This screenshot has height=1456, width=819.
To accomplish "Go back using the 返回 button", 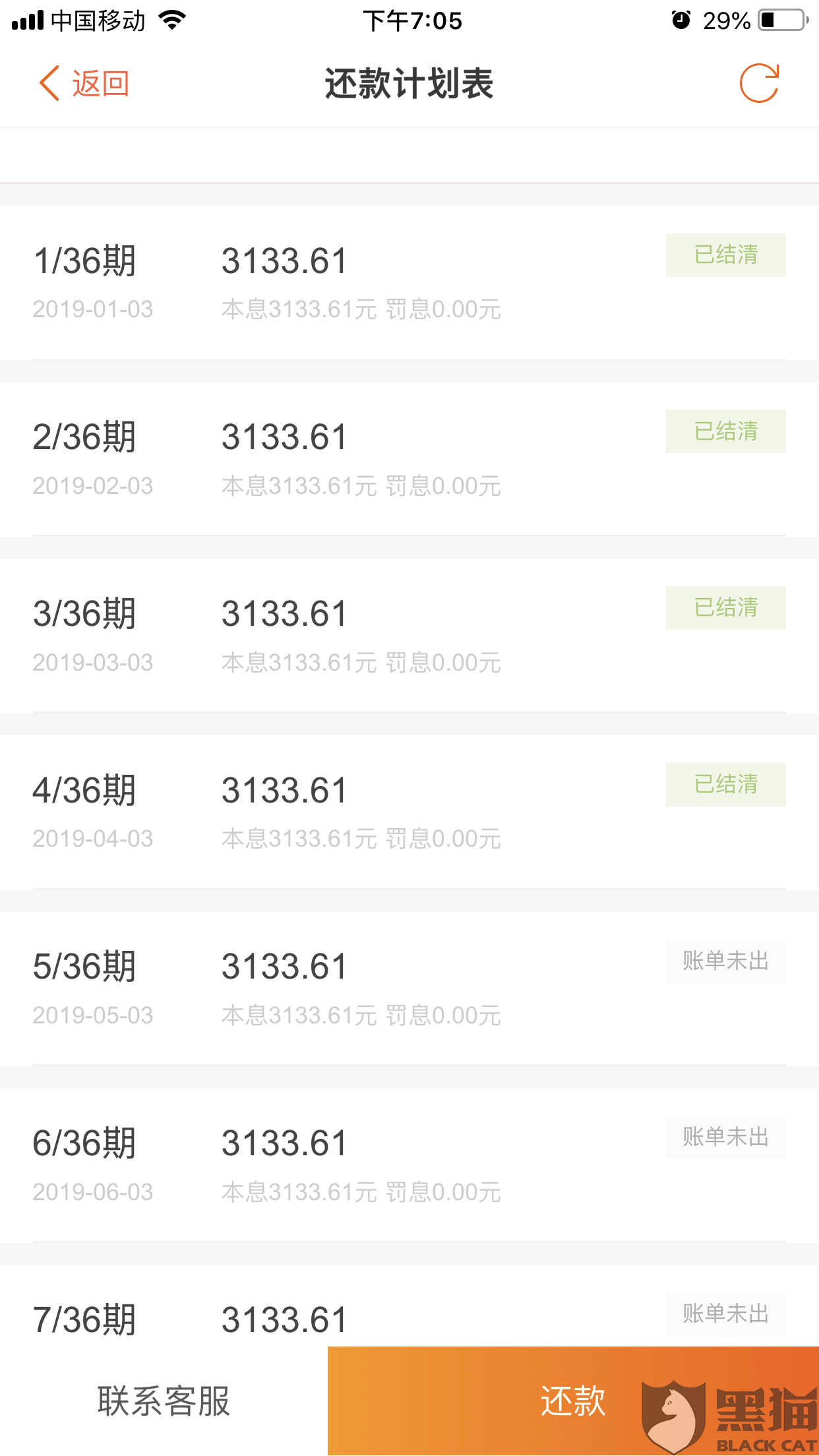I will point(84,84).
